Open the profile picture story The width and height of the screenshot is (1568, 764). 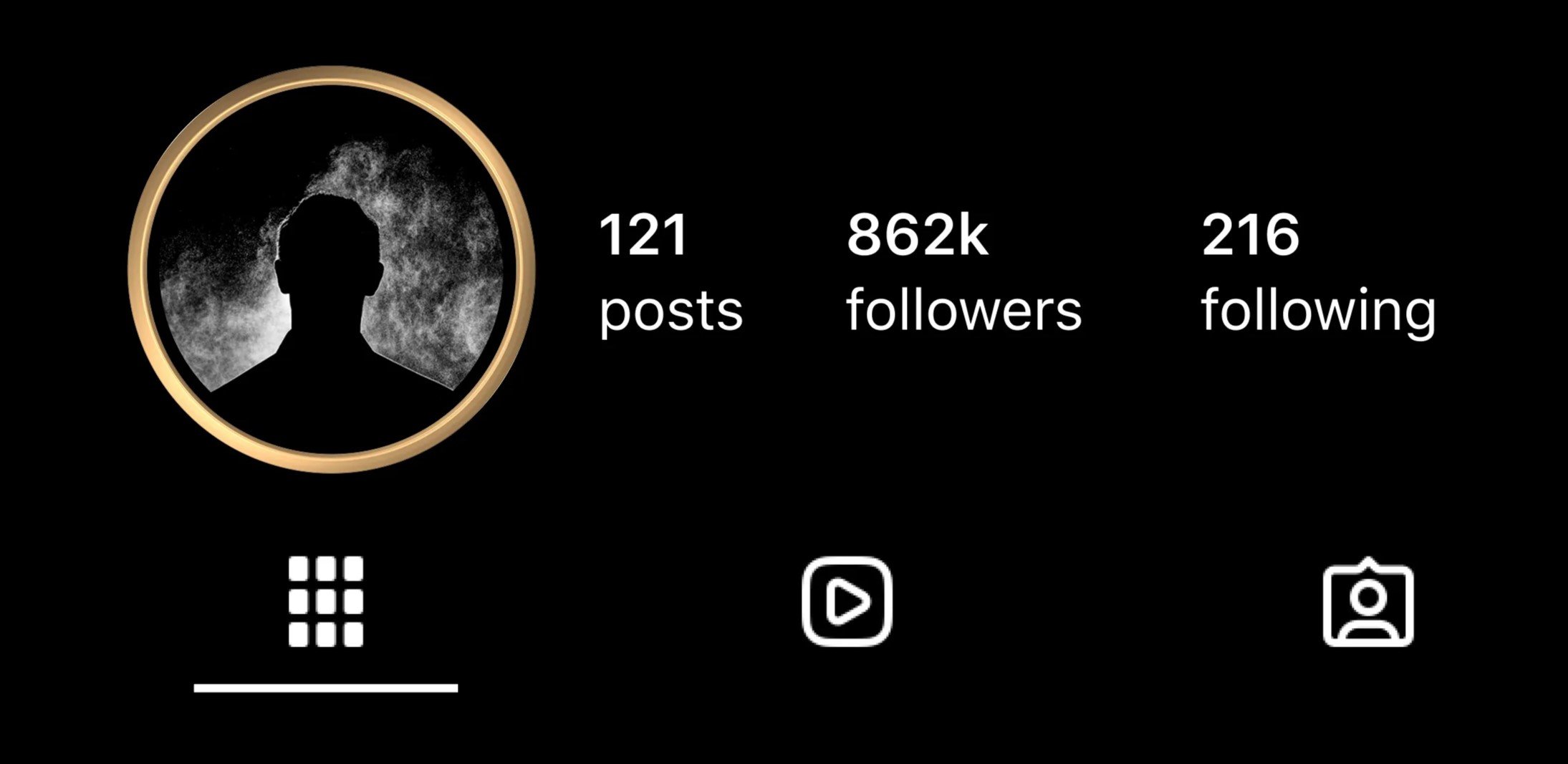click(331, 270)
